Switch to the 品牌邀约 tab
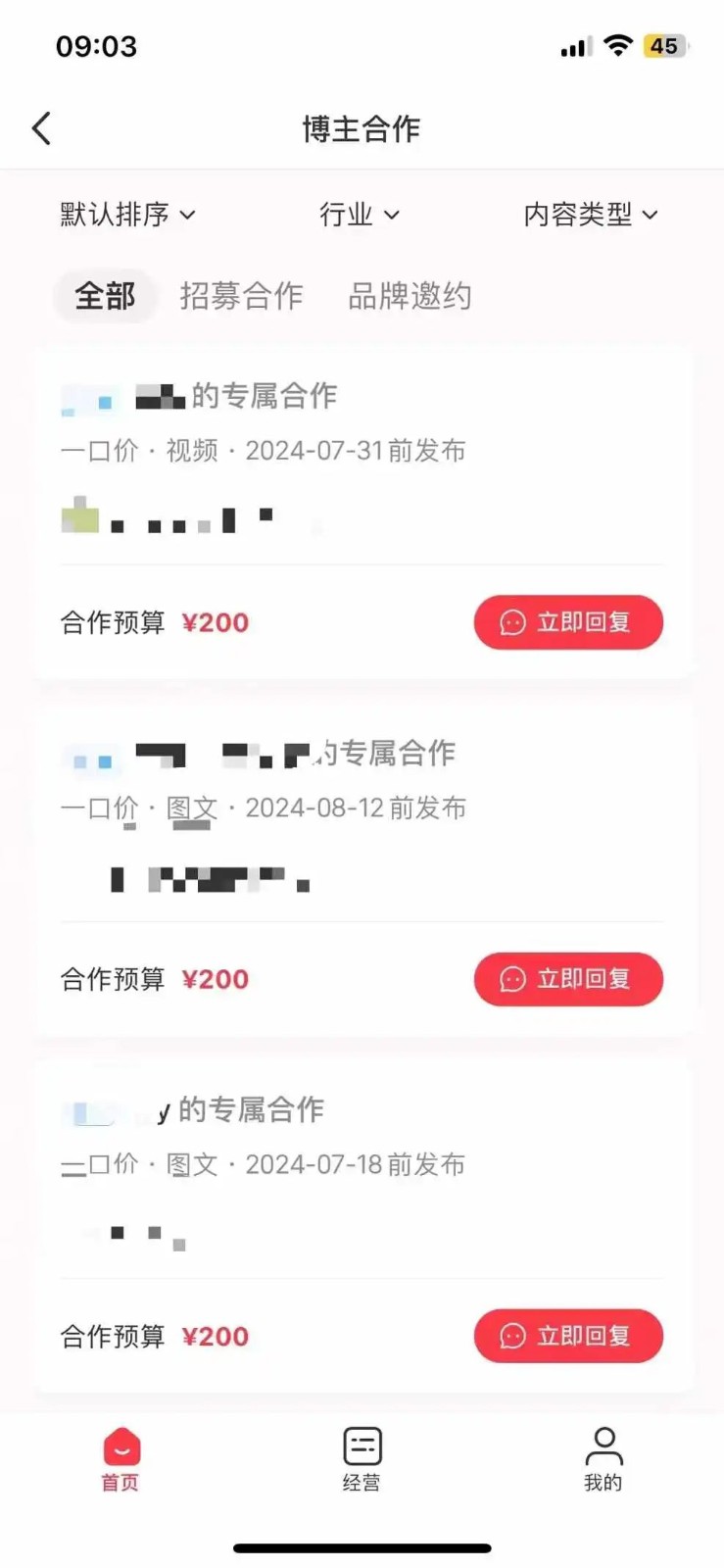This screenshot has height=1568, width=724. (410, 295)
